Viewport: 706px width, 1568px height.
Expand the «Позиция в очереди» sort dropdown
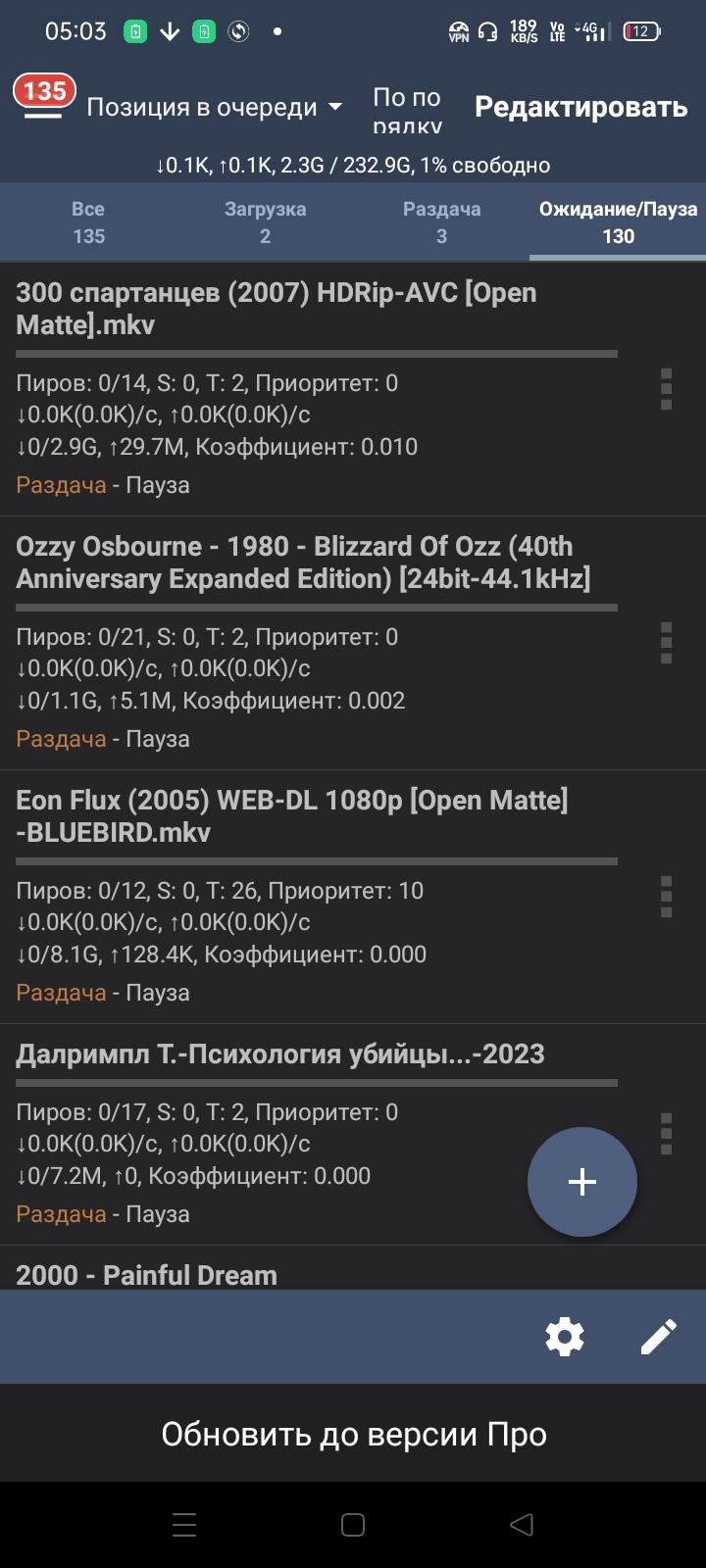(215, 107)
